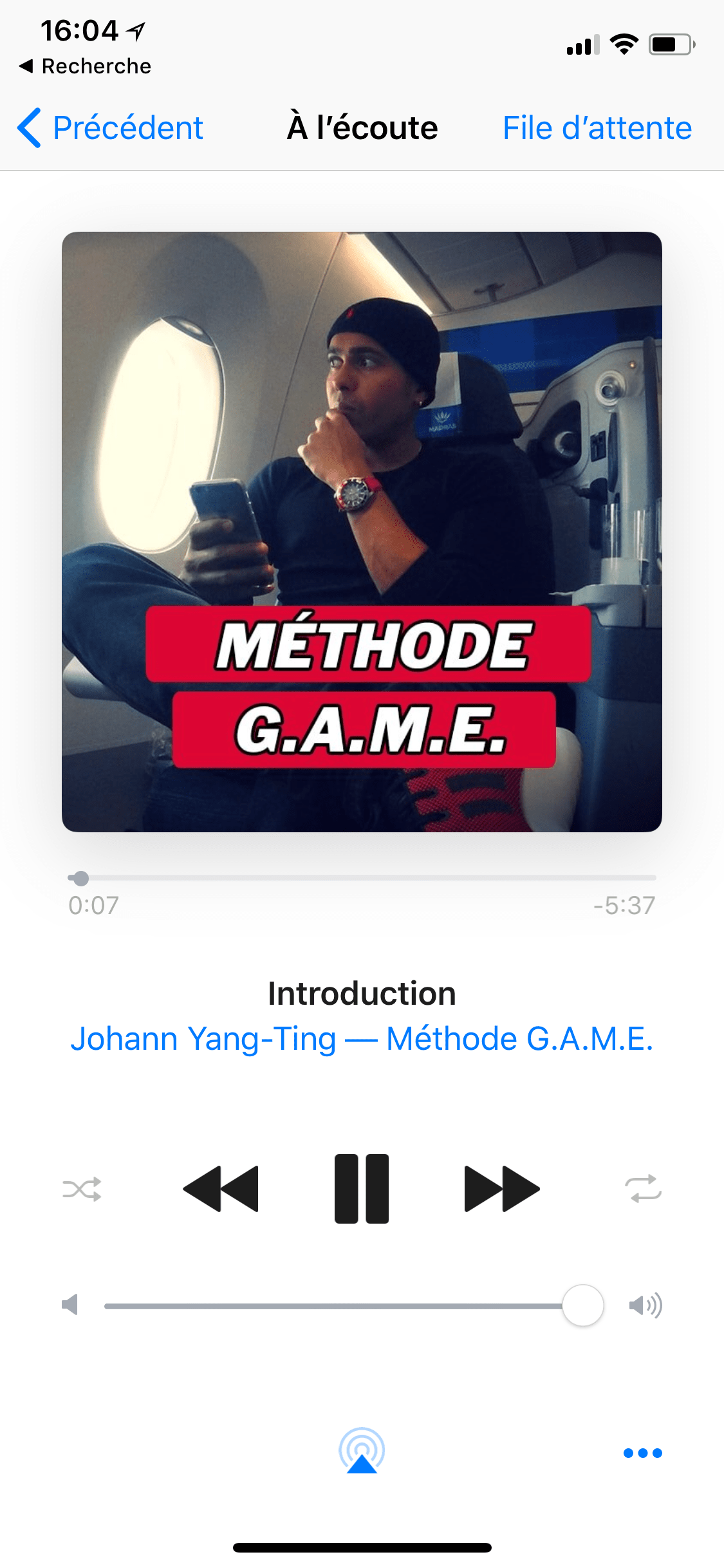
Task: Tap the playback progress bar midpoint
Action: pos(362,877)
